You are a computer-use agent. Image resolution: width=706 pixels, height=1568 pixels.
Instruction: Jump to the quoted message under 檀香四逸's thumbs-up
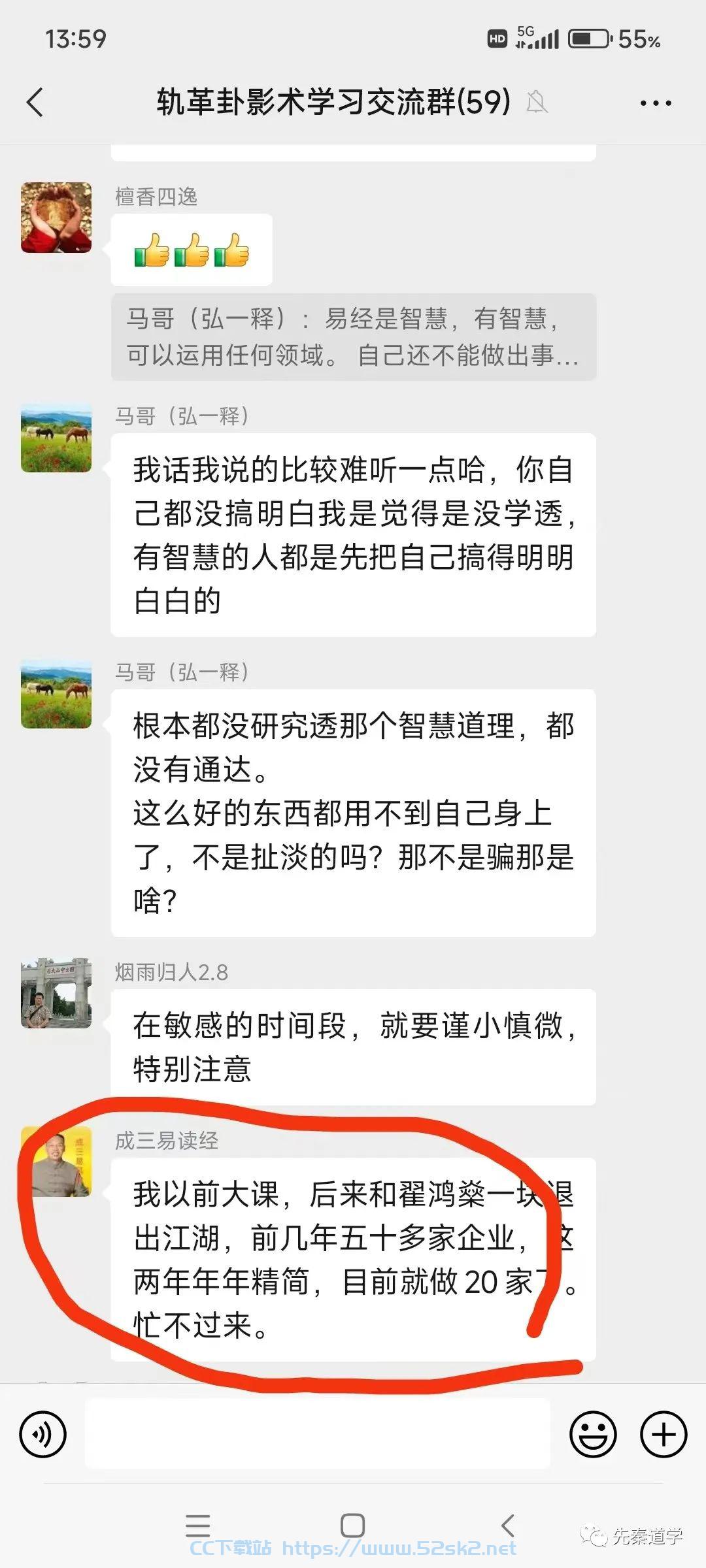(x=354, y=337)
